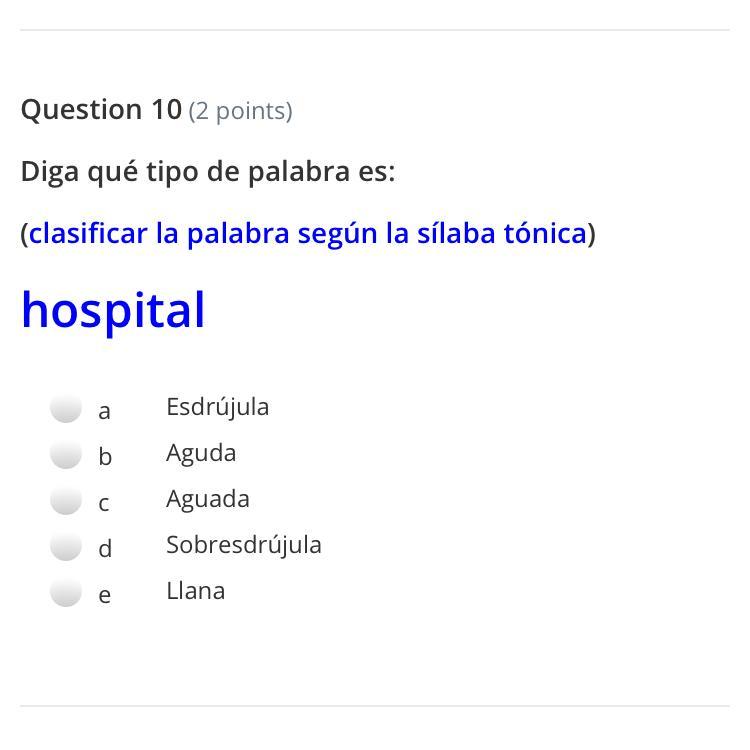
Task: Select the radio button for Esdrújula
Action: 66,409
